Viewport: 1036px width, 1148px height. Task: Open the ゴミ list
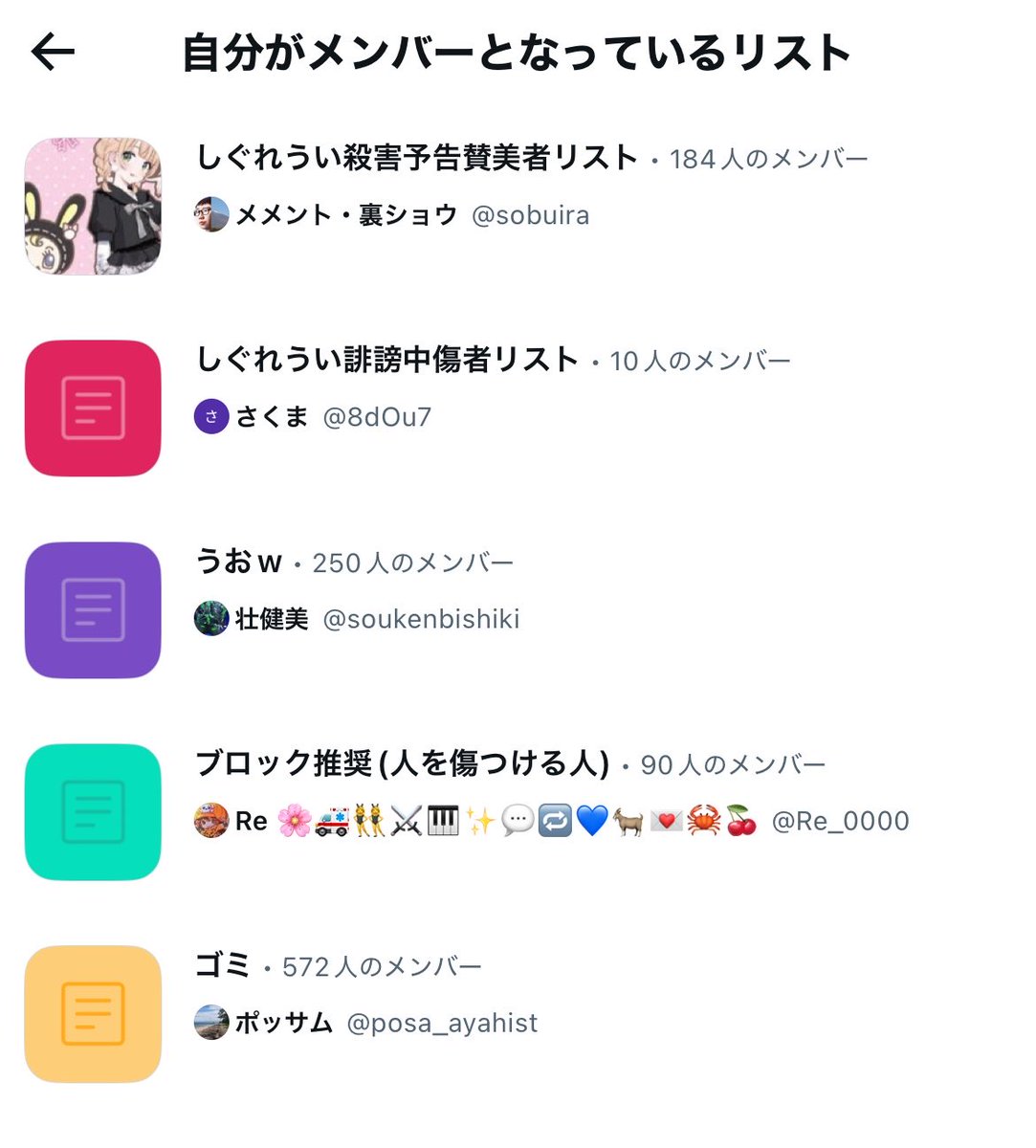(518, 1014)
